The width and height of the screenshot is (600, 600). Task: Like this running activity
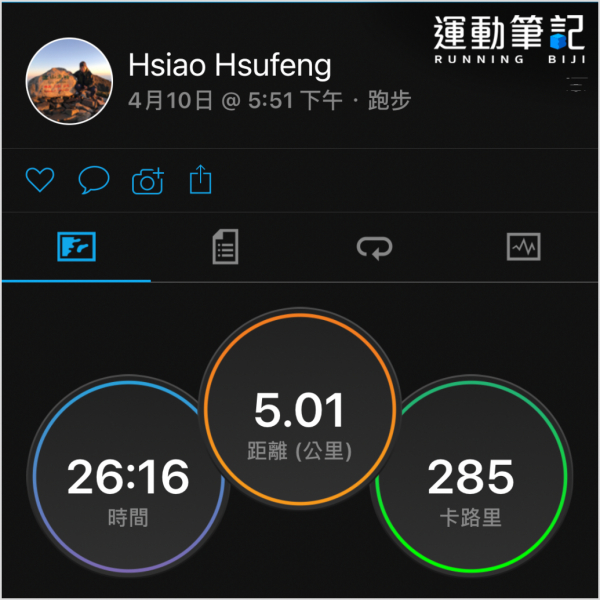39,180
